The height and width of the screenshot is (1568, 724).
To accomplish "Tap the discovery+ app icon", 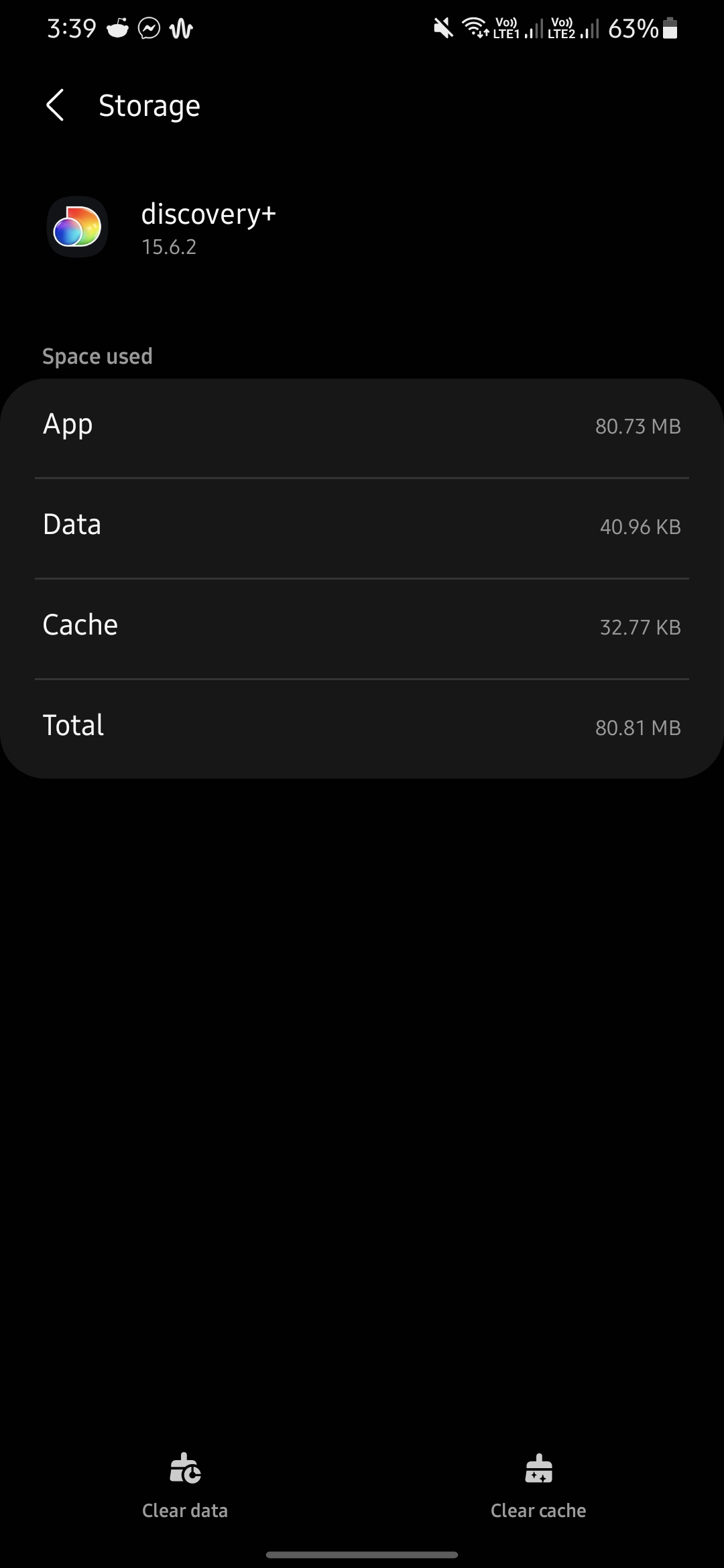I will click(x=76, y=228).
